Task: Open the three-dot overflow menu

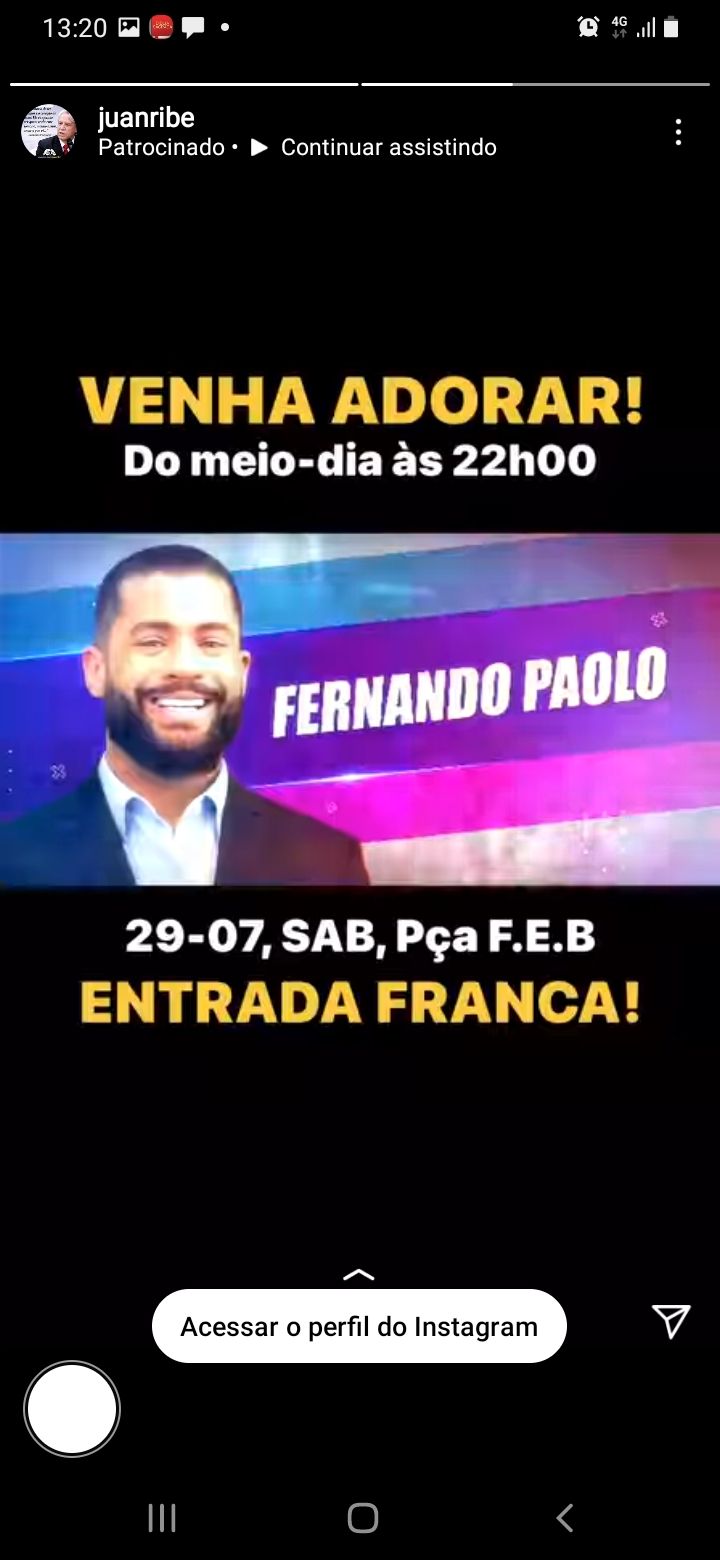Action: (x=678, y=132)
